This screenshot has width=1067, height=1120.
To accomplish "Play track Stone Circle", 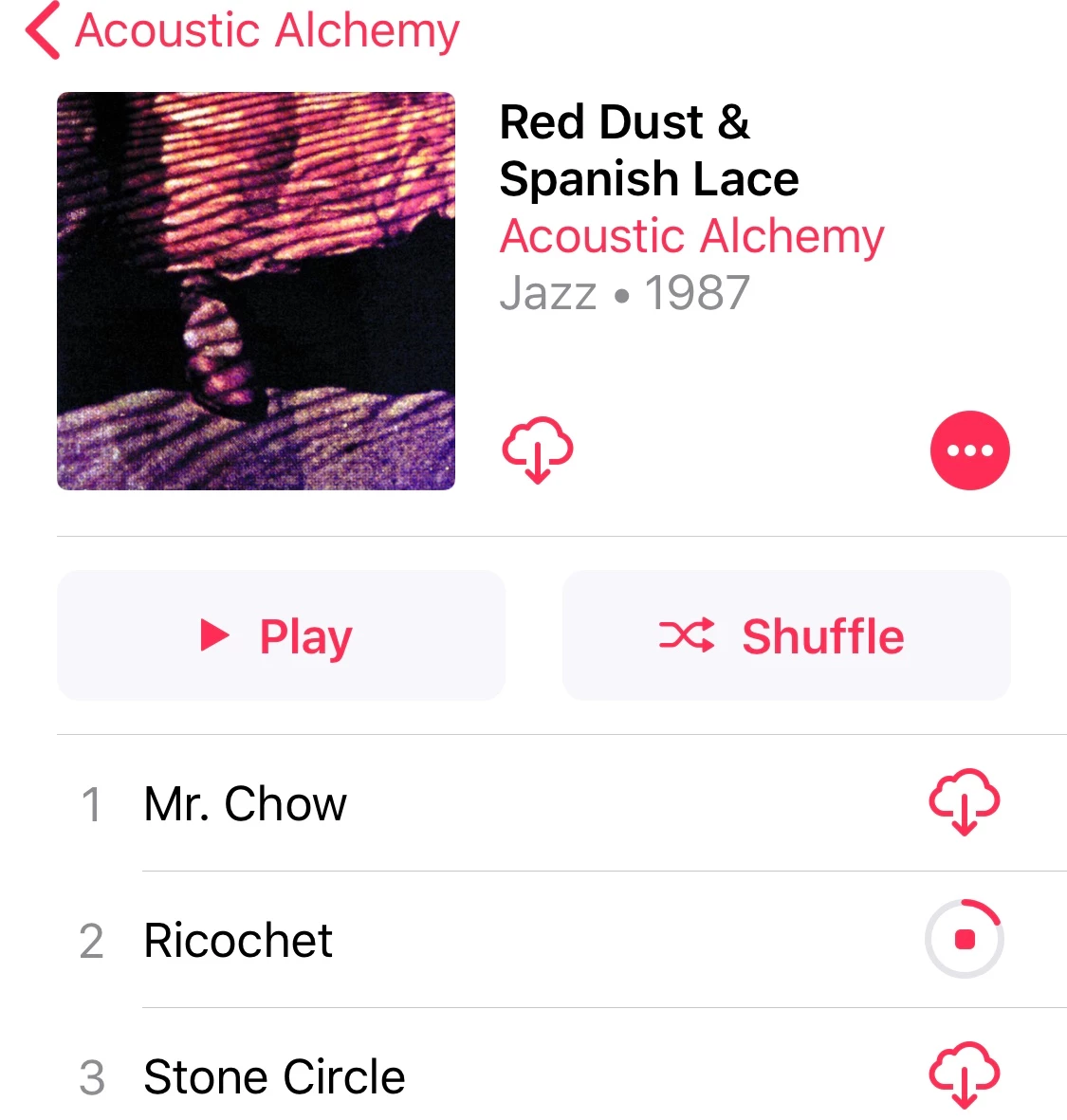I will tap(274, 1076).
